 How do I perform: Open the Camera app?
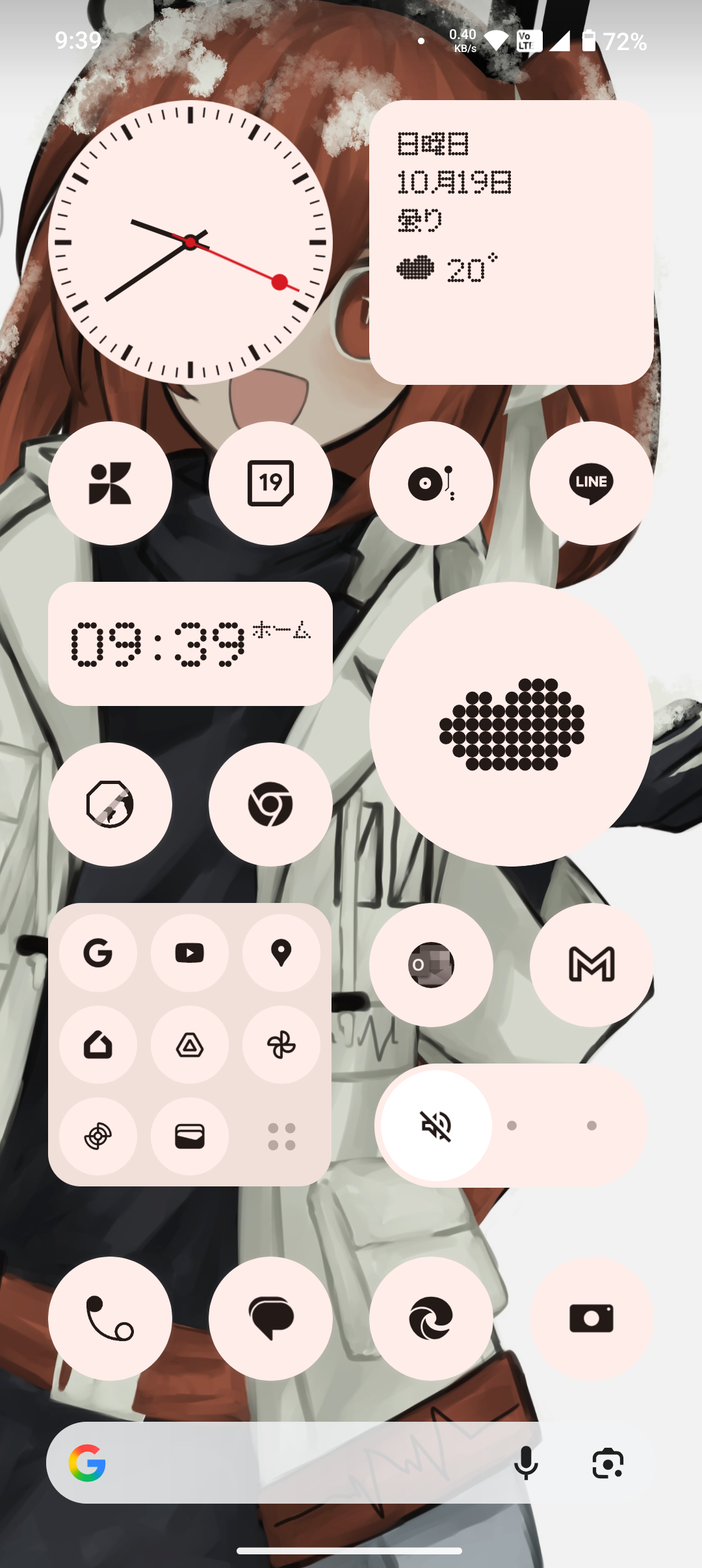(591, 1318)
